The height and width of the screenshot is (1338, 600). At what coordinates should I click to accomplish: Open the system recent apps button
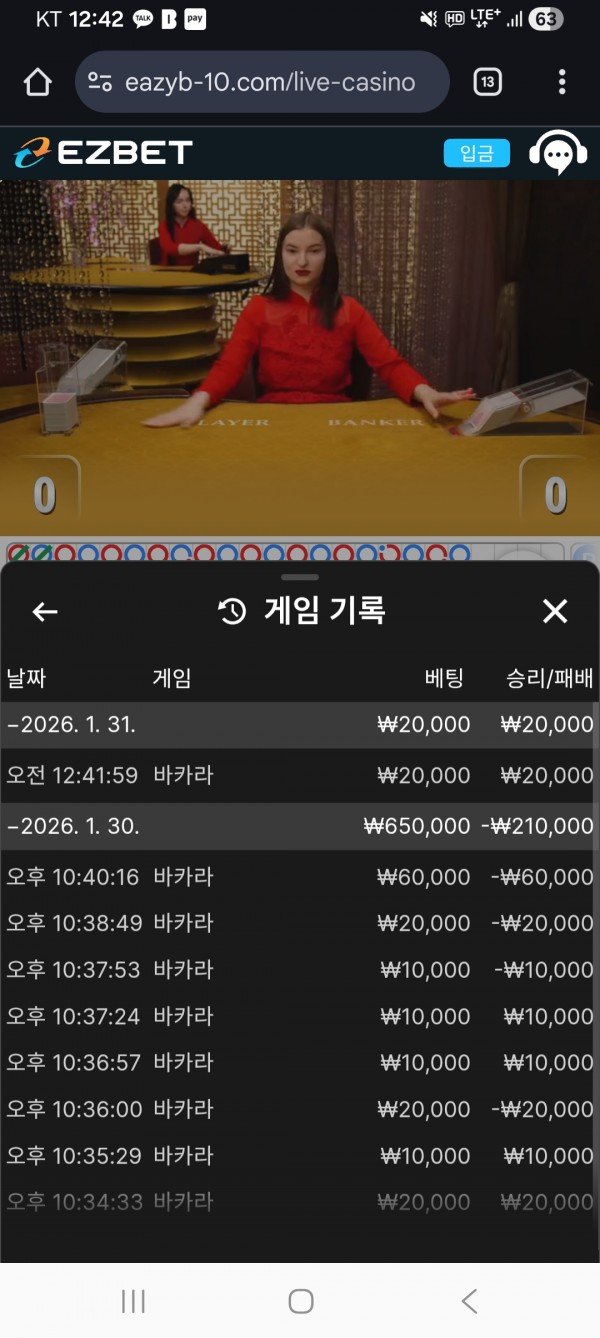133,1301
